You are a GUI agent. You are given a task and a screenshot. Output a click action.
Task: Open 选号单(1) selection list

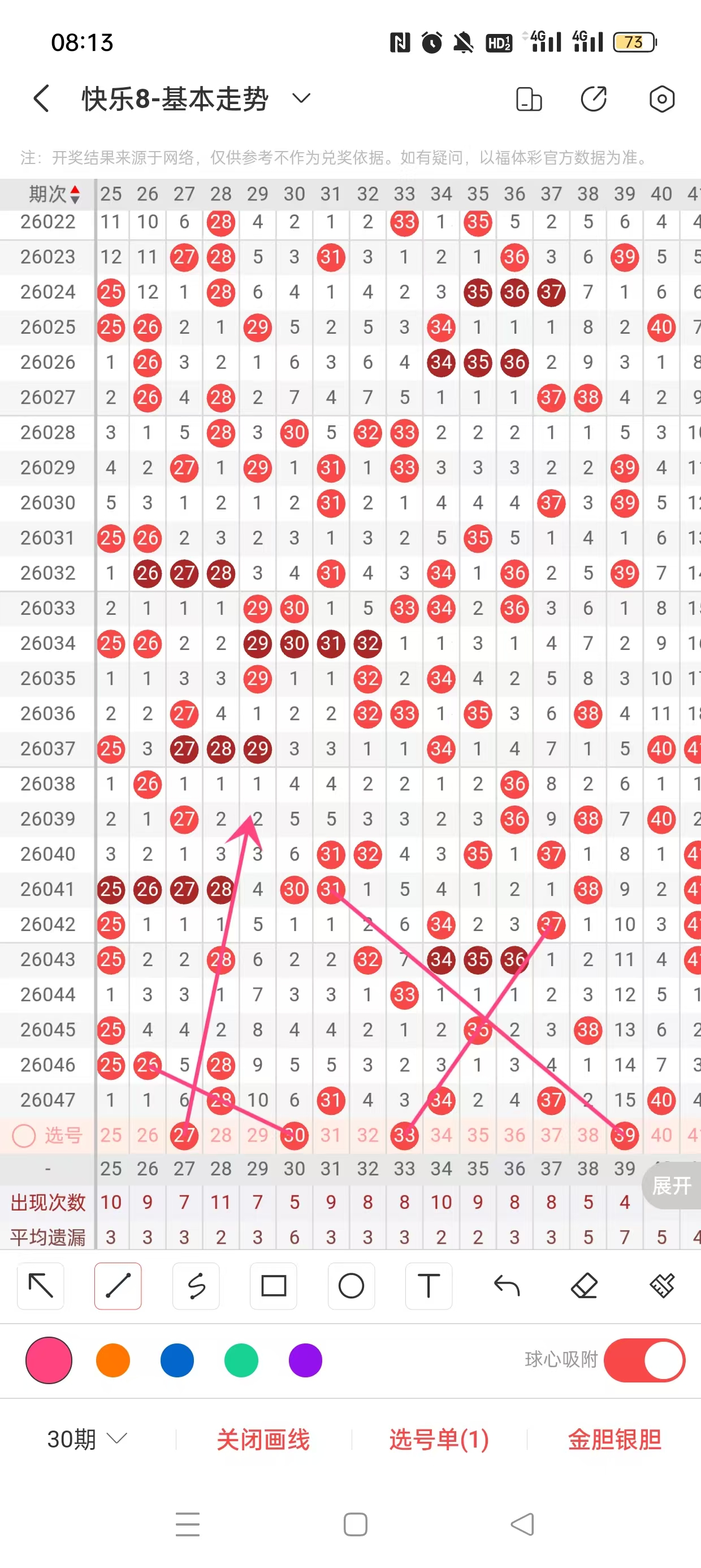(x=439, y=1440)
